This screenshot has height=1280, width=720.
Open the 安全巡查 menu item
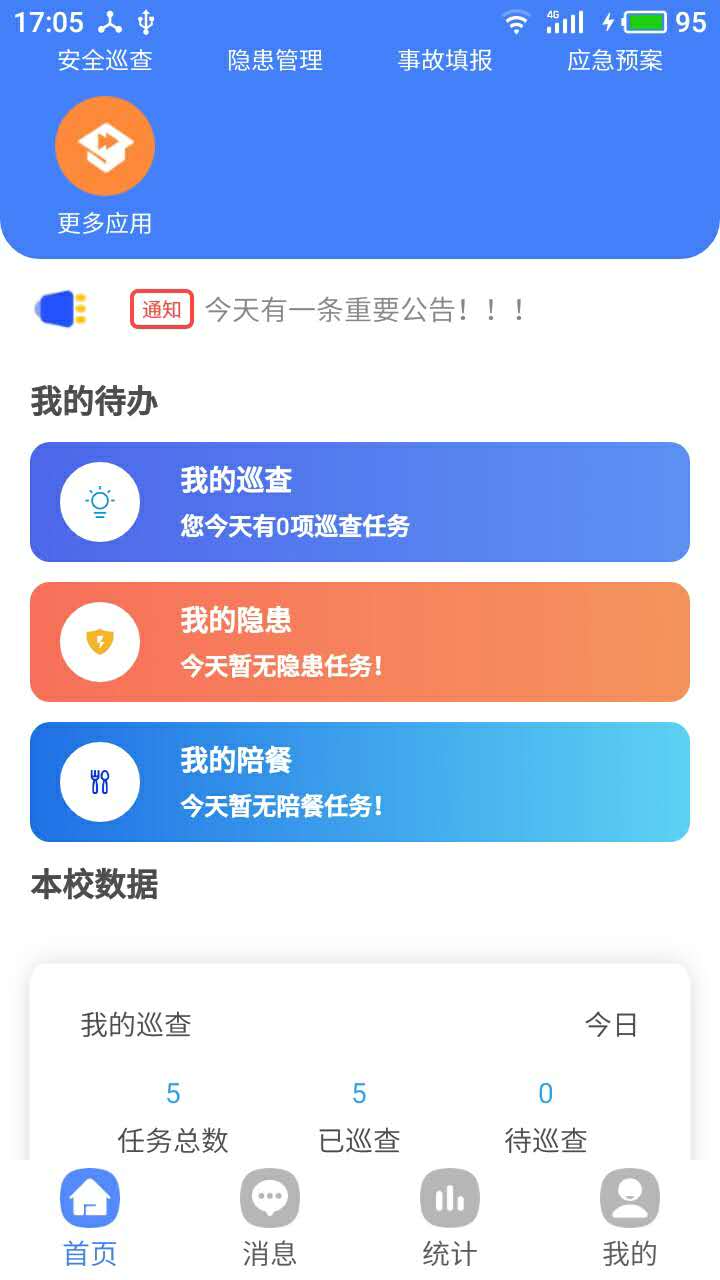(105, 61)
